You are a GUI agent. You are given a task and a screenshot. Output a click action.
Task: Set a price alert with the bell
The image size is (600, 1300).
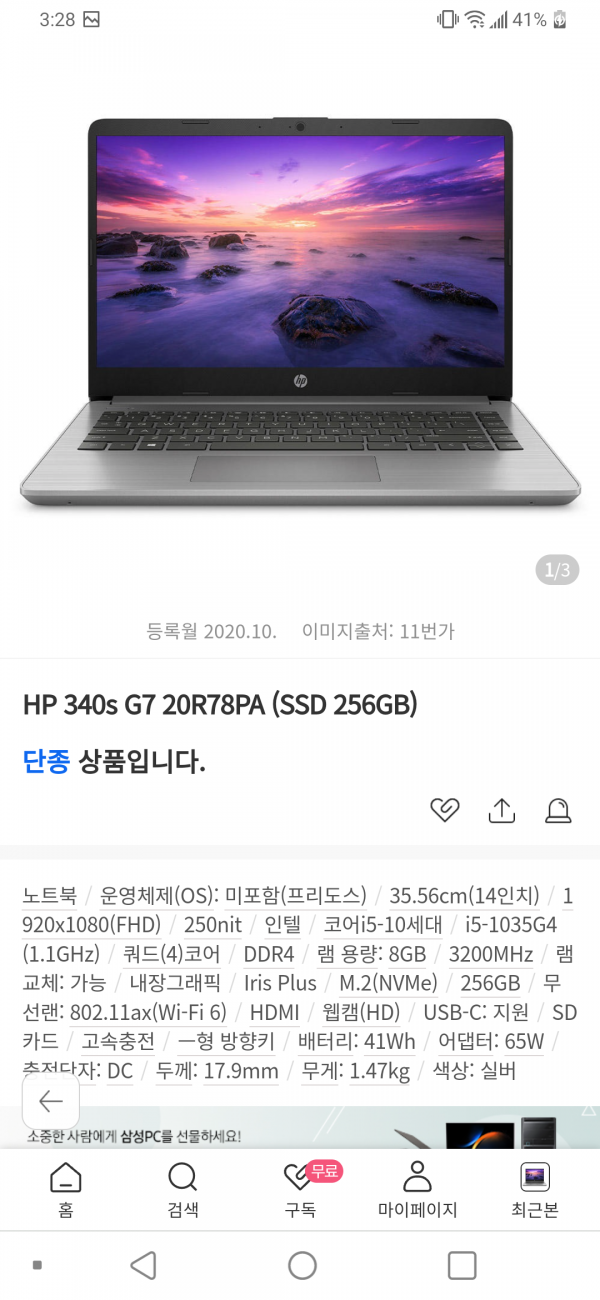(x=558, y=810)
